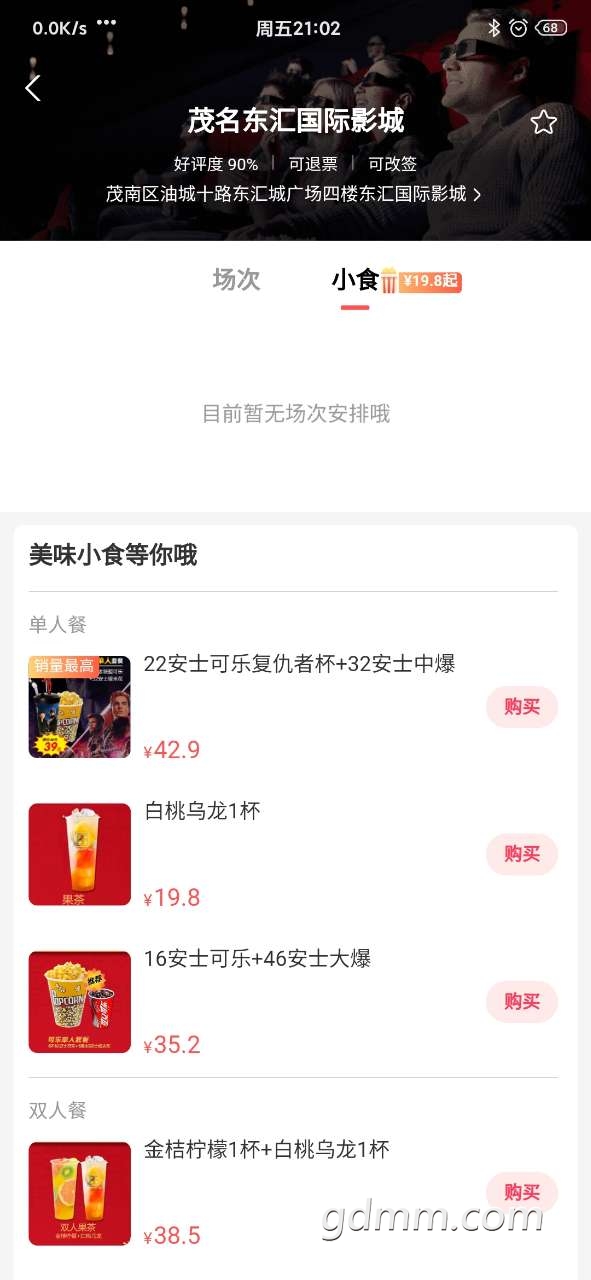The width and height of the screenshot is (591, 1280).
Task: Tap 购买 for 白桃乌龙1杯
Action: tap(522, 854)
